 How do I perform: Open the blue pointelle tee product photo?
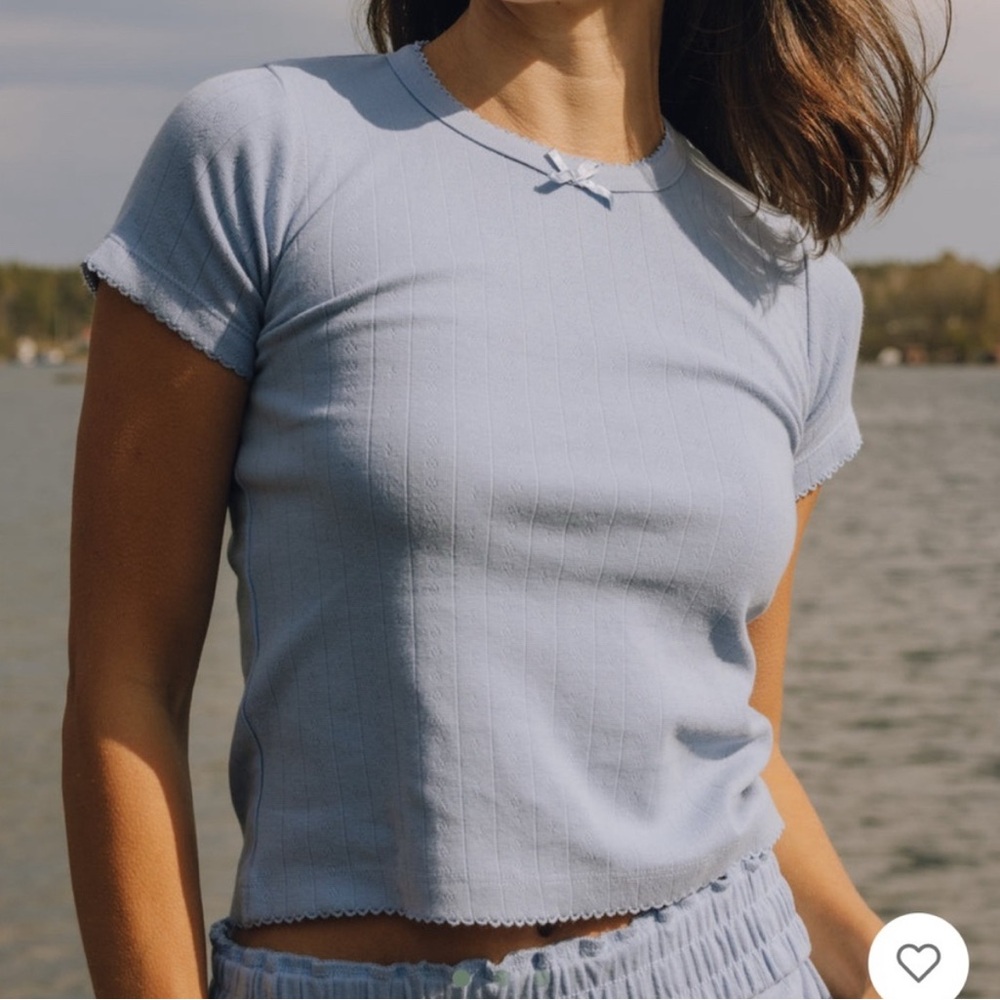click(500, 500)
